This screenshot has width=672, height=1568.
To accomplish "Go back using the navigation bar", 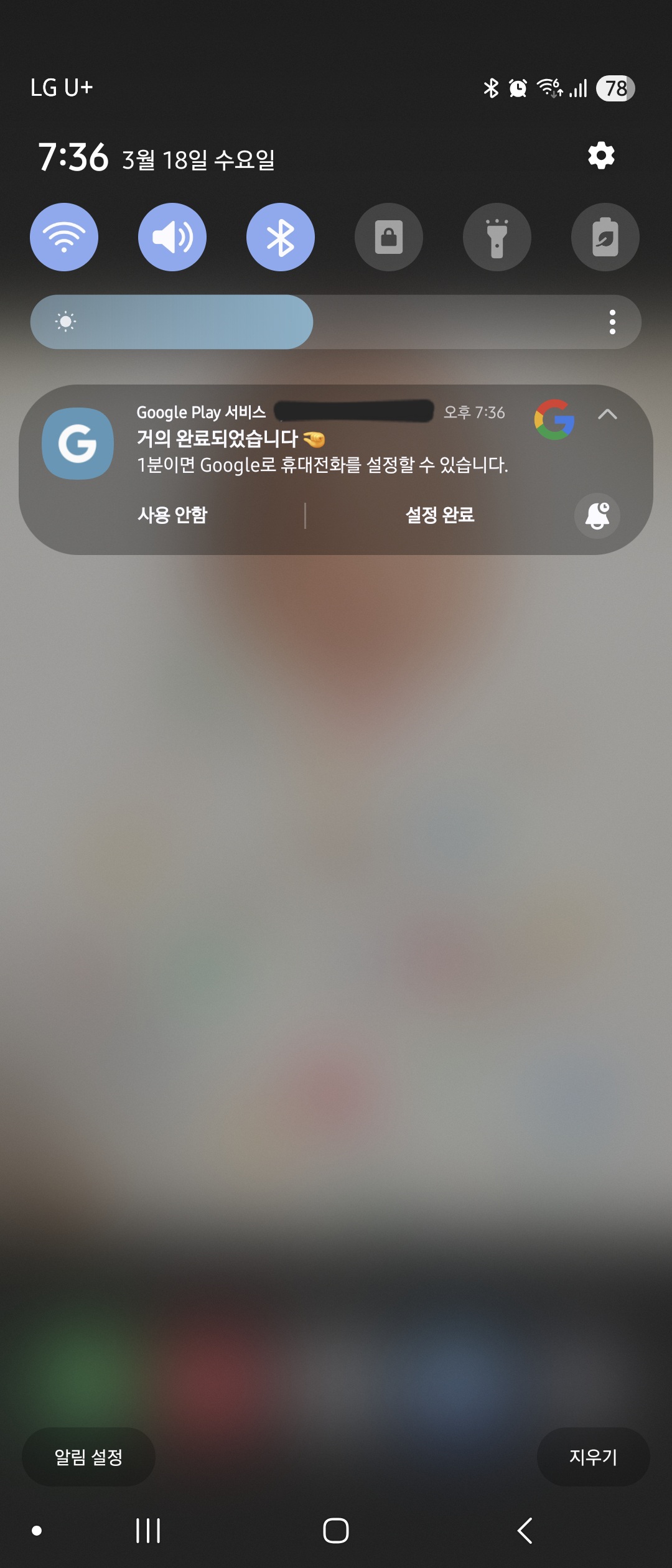I will 525,1531.
